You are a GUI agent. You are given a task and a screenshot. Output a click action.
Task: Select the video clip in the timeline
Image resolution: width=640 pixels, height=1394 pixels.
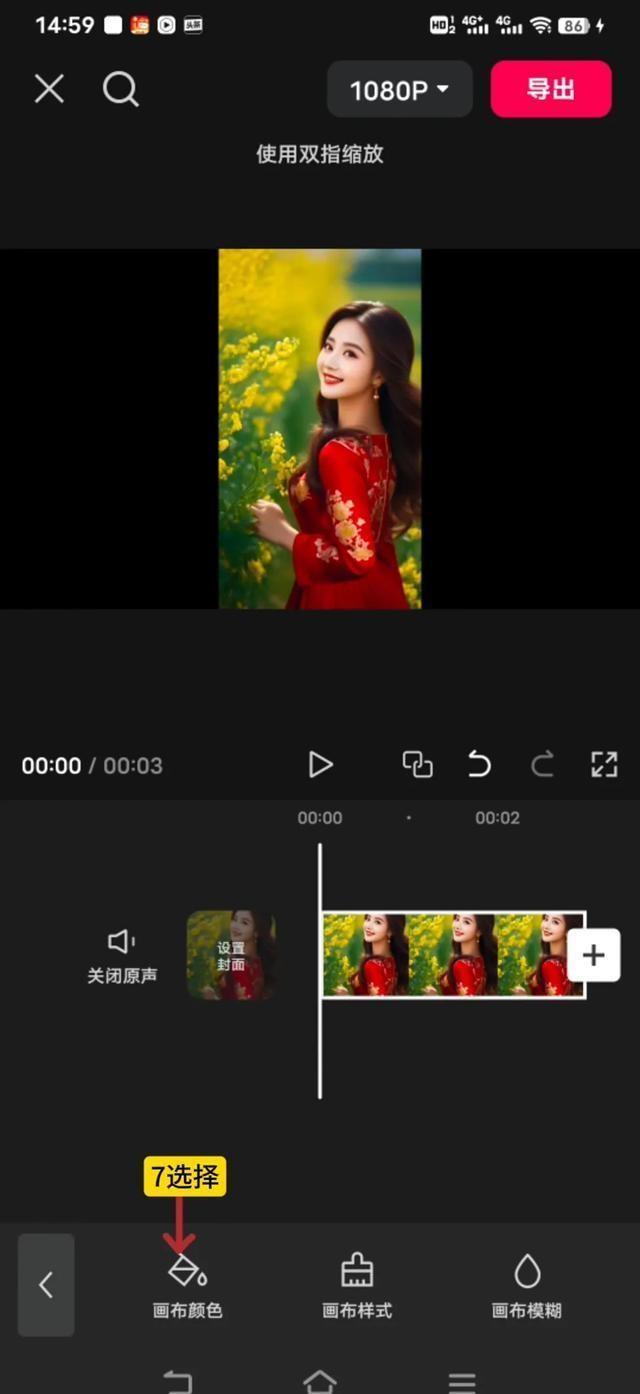pyautogui.click(x=450, y=955)
